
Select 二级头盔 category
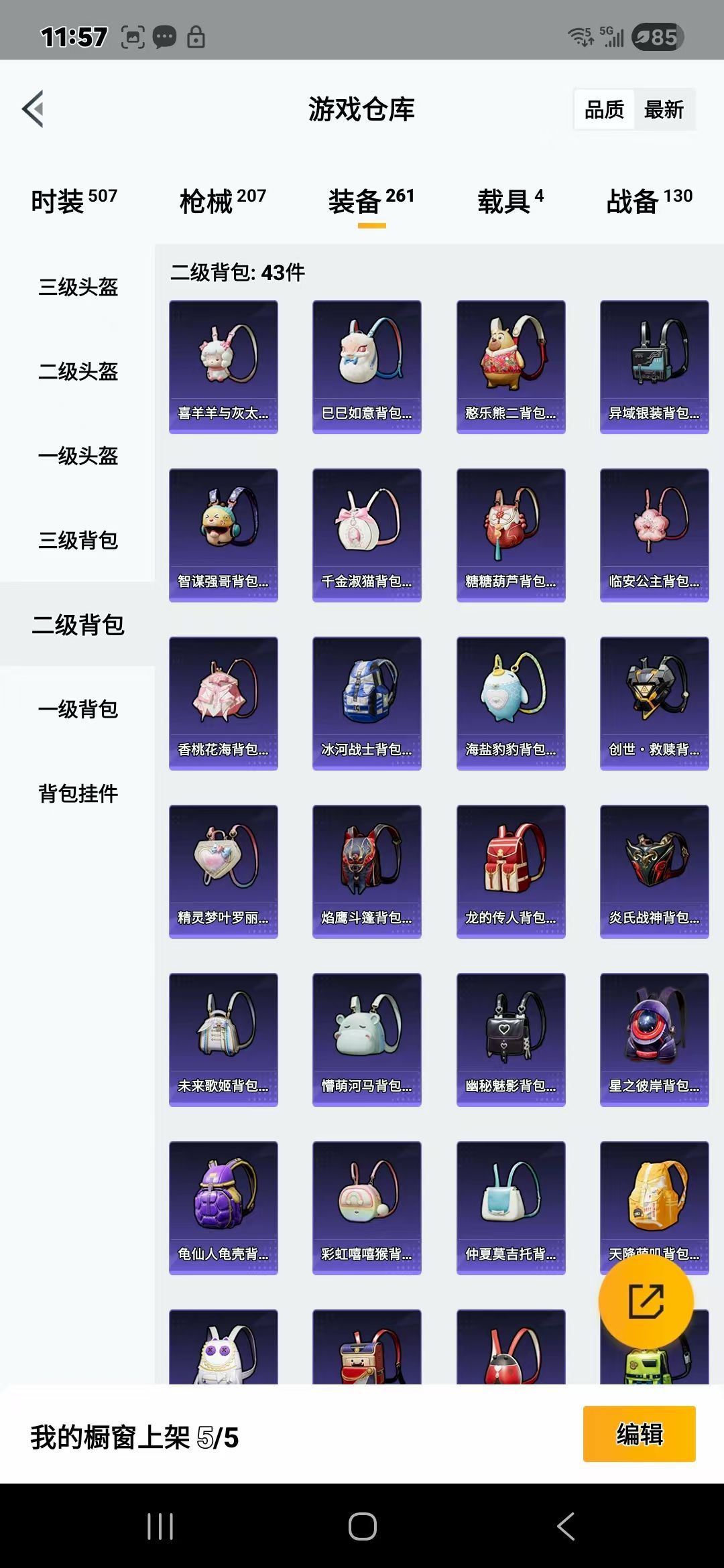[x=78, y=371]
